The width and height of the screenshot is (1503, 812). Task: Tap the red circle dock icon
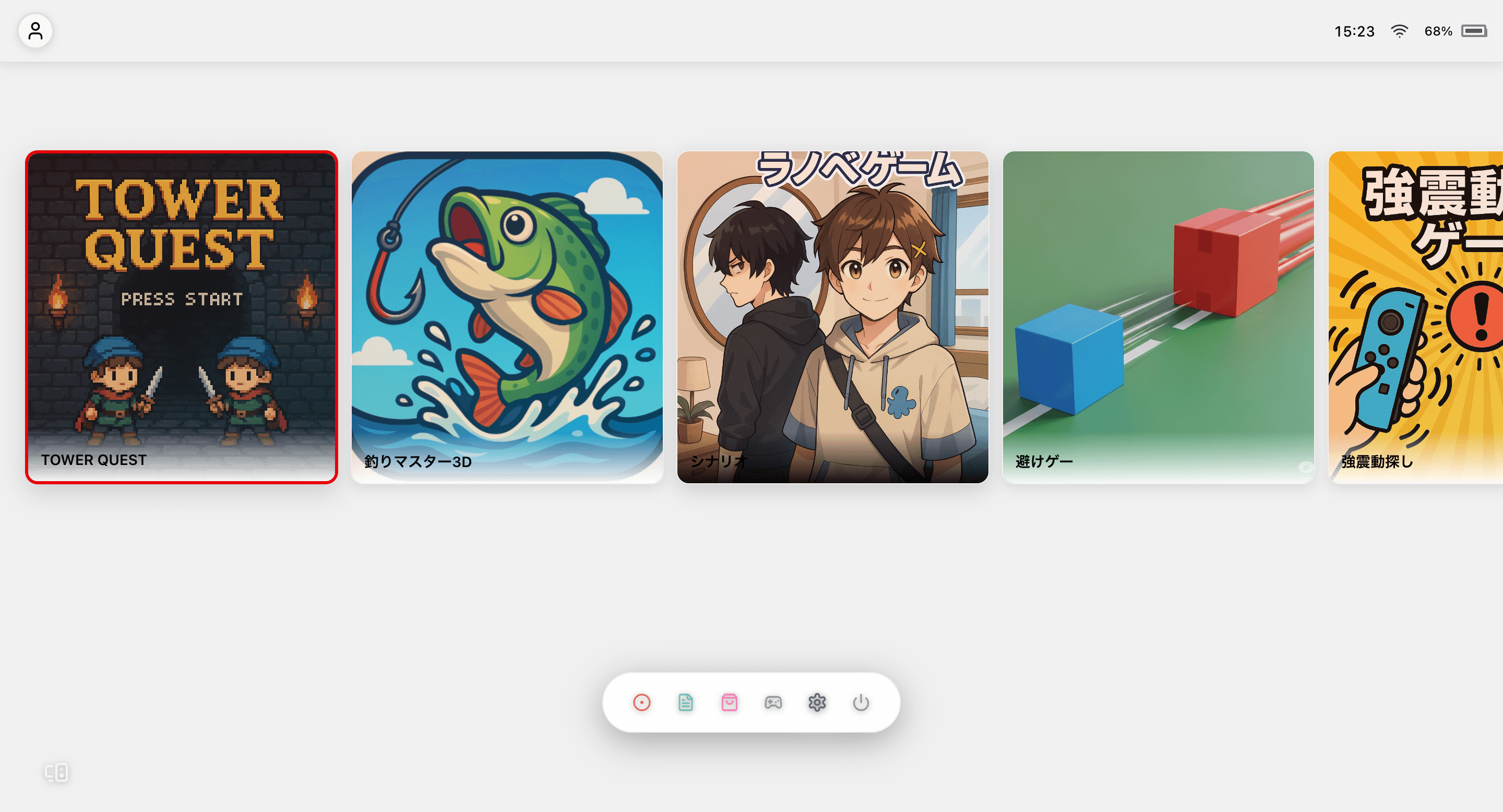click(641, 702)
